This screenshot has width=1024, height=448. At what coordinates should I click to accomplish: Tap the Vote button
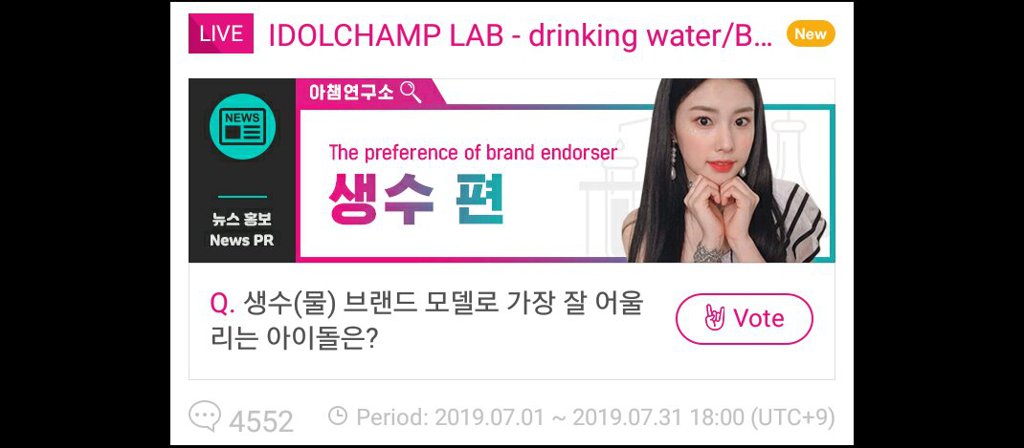pyautogui.click(x=744, y=319)
